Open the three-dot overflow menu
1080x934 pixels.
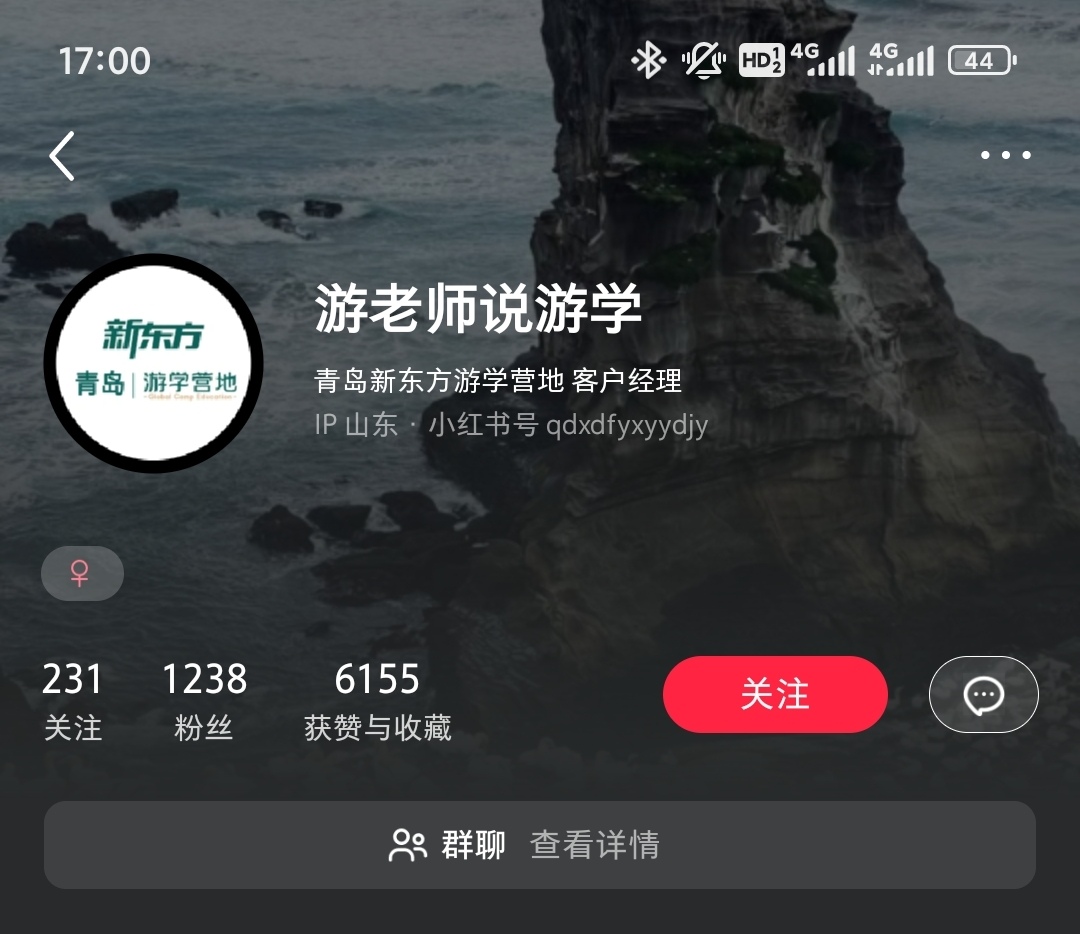1005,156
